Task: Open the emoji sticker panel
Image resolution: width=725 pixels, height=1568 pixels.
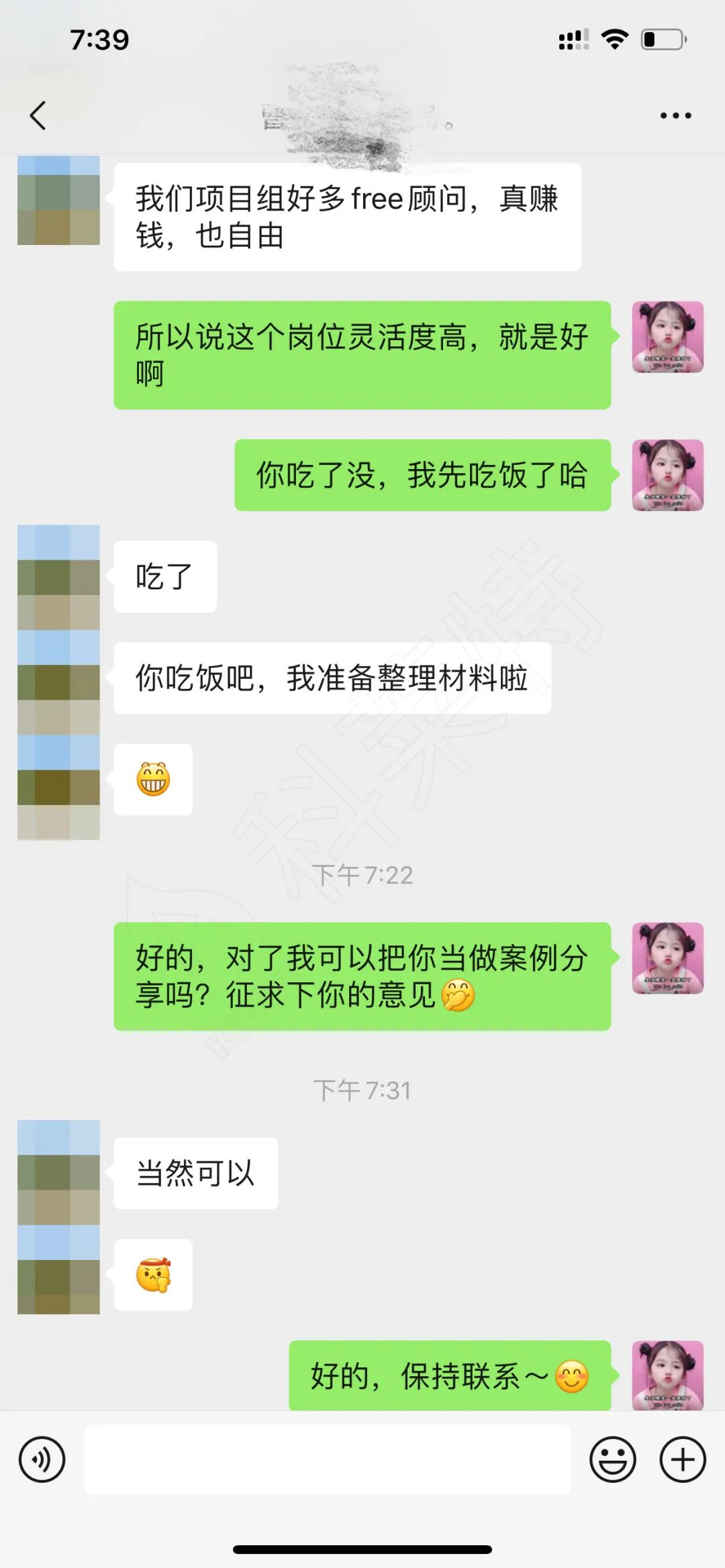Action: [612, 1459]
